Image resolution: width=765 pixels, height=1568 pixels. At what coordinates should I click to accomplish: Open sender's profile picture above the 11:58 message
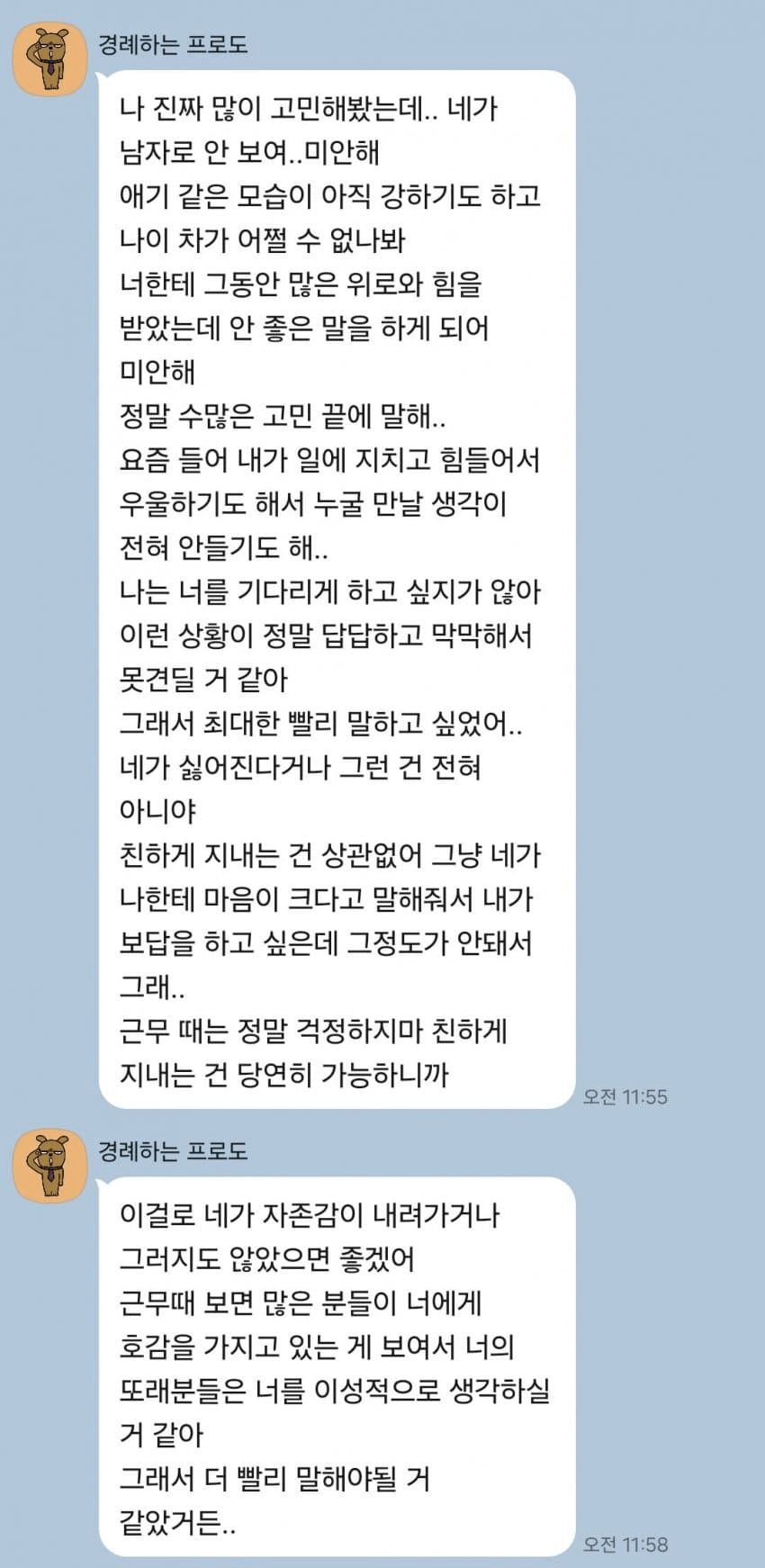coord(50,1166)
